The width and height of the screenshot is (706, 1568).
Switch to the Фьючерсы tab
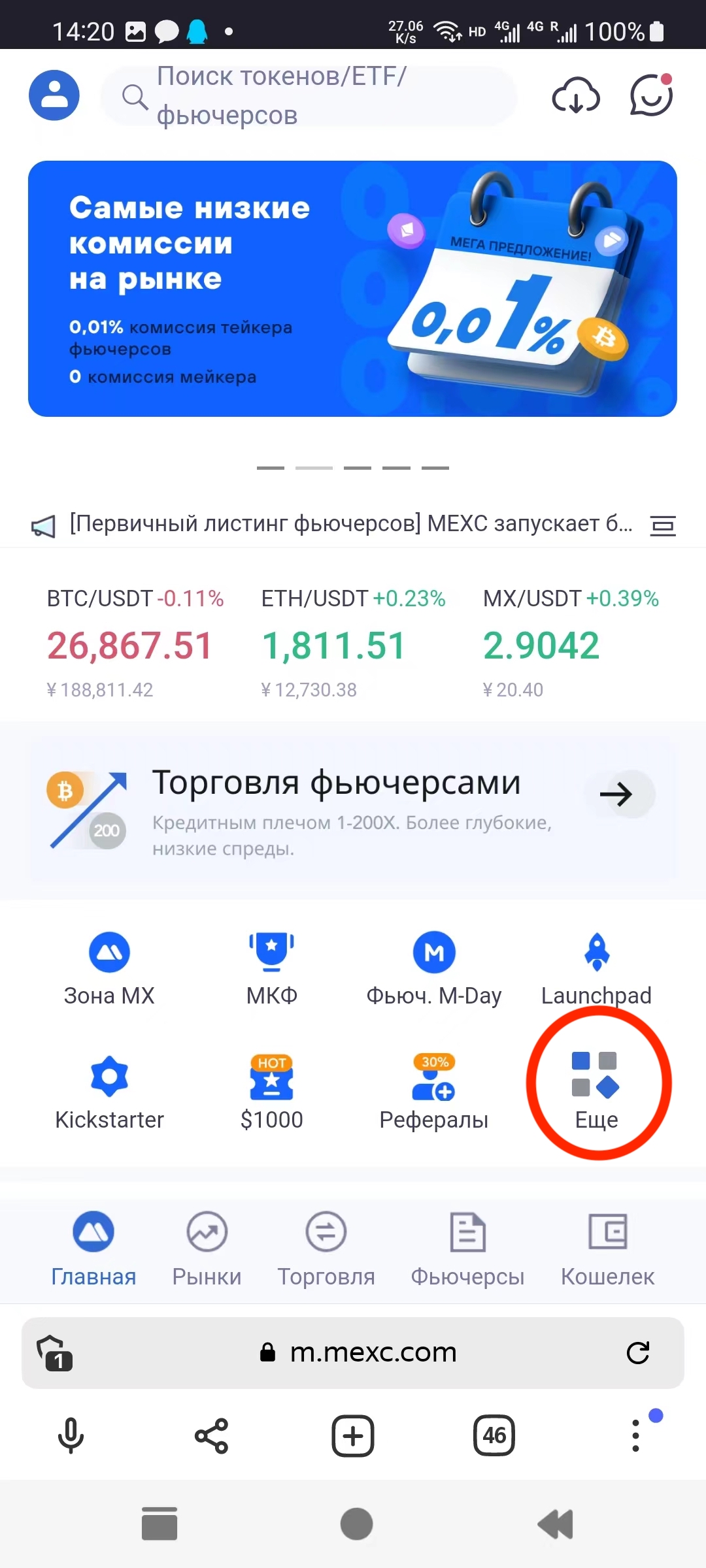click(467, 1248)
